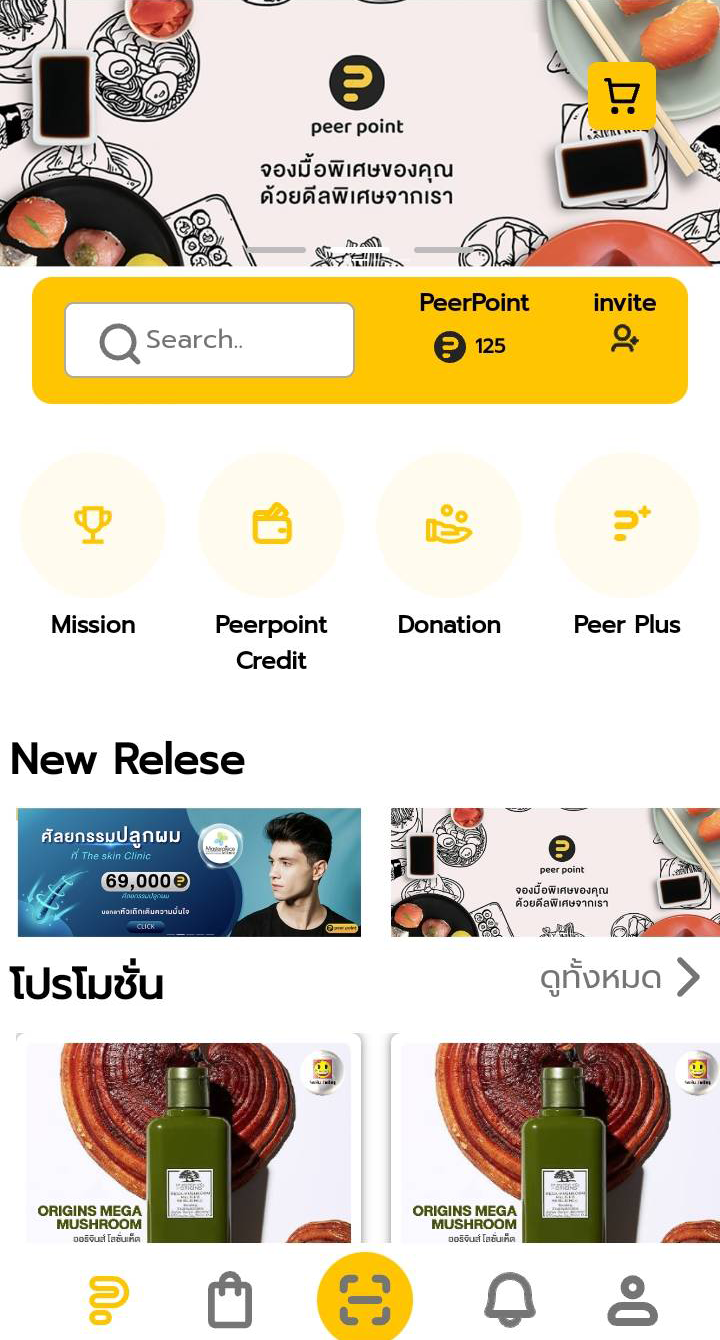Viewport: 720px width, 1340px height.
Task: Go to Donation
Action: pos(449,525)
